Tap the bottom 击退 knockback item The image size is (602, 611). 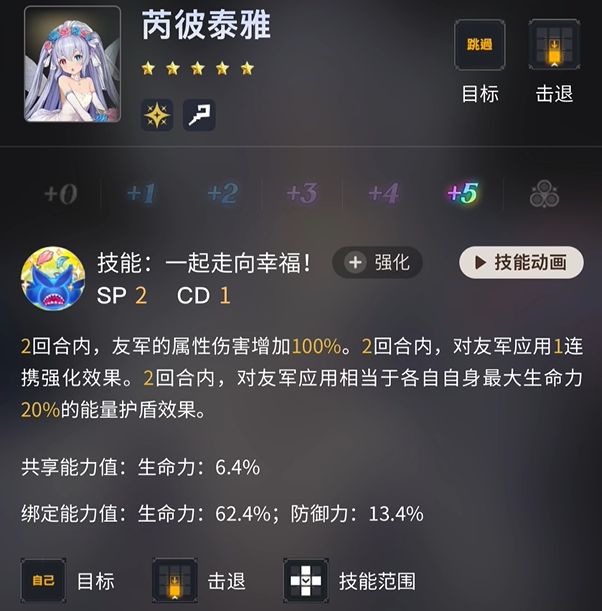click(175, 580)
